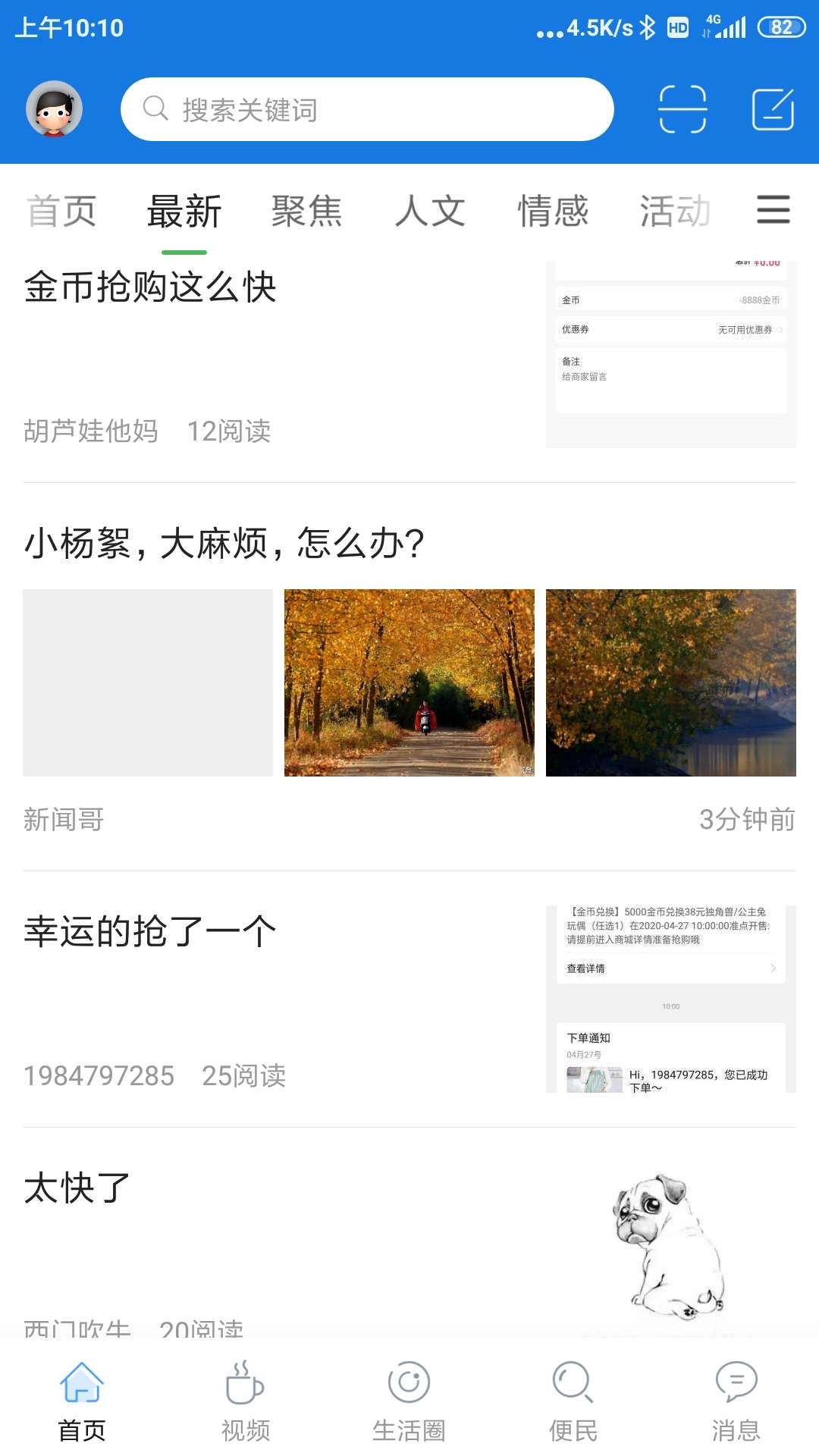Viewport: 819px width, 1456px height.
Task: Open the profile avatar
Action: [x=54, y=109]
